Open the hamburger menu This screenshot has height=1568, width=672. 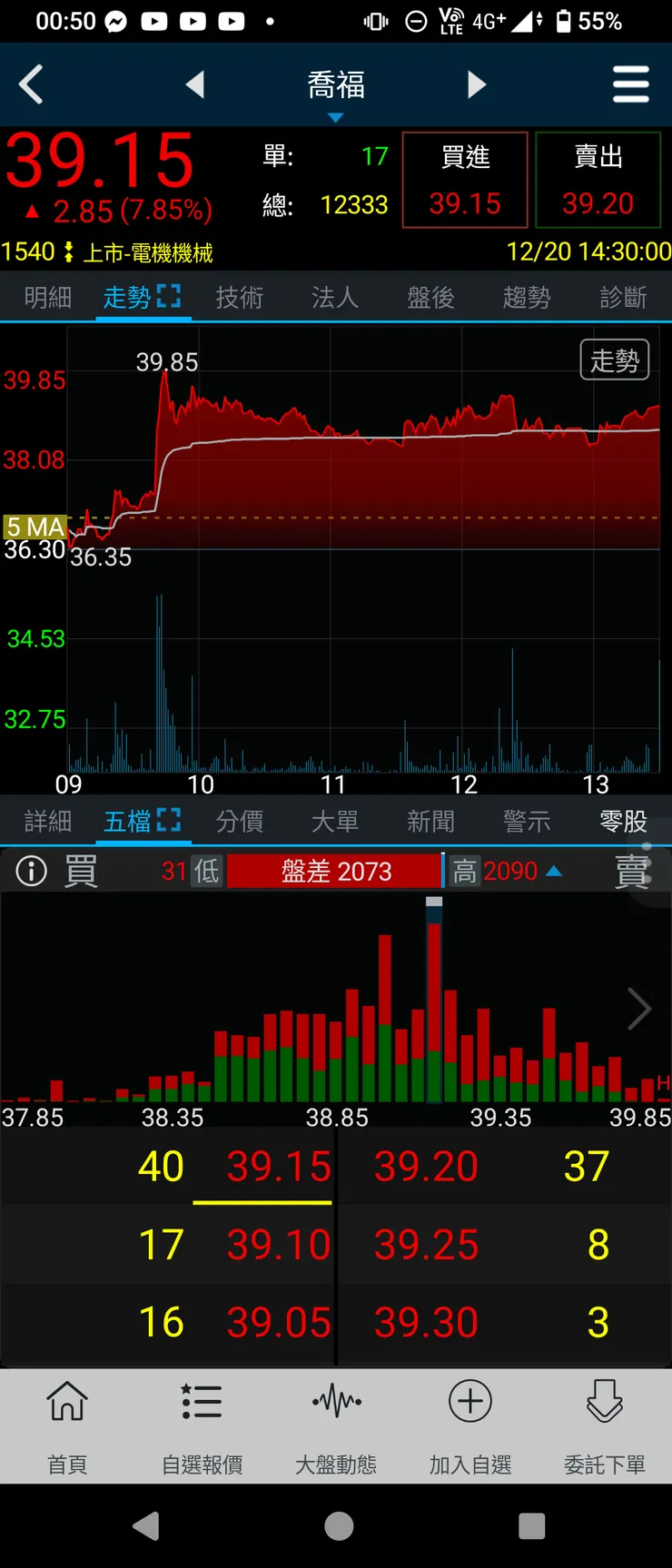click(630, 85)
